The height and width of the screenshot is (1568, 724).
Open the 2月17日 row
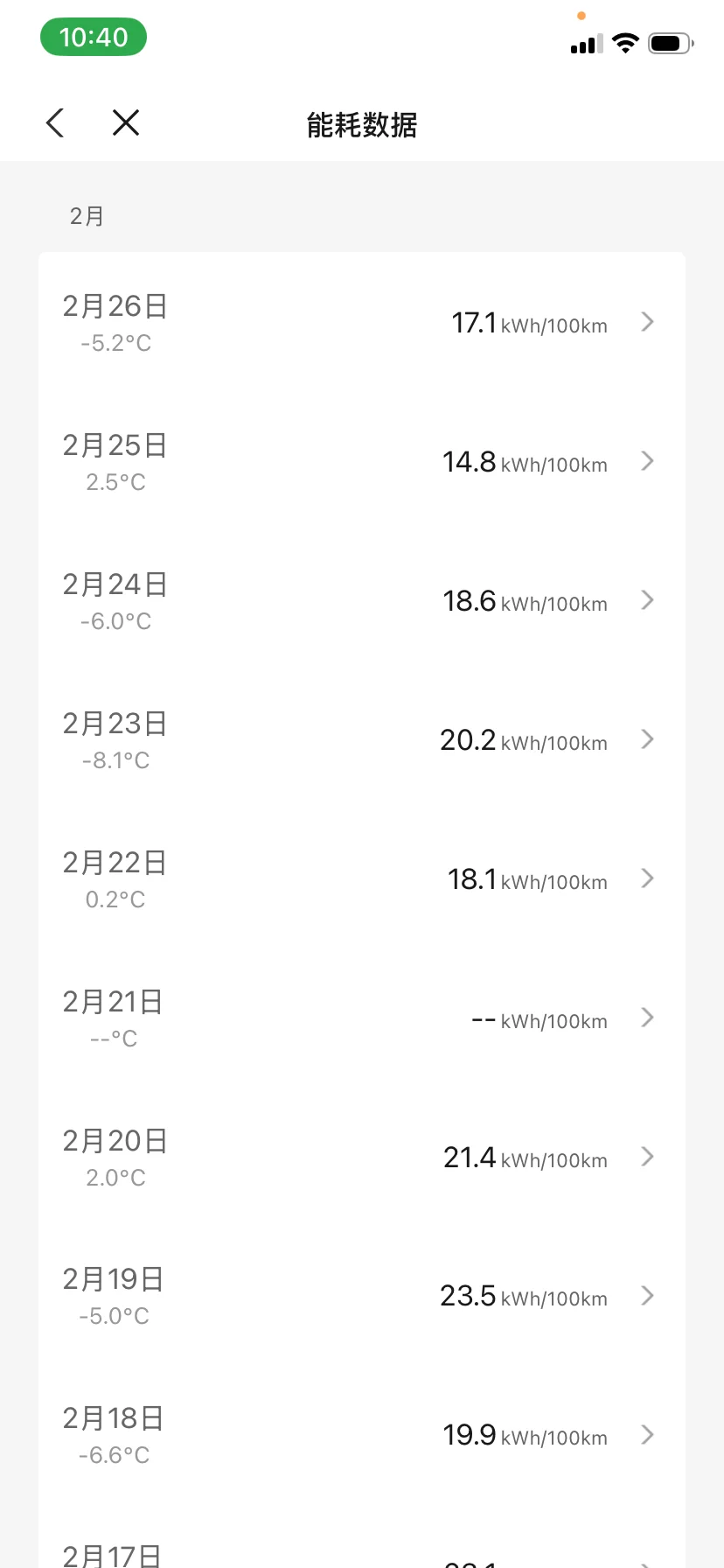click(361, 1554)
